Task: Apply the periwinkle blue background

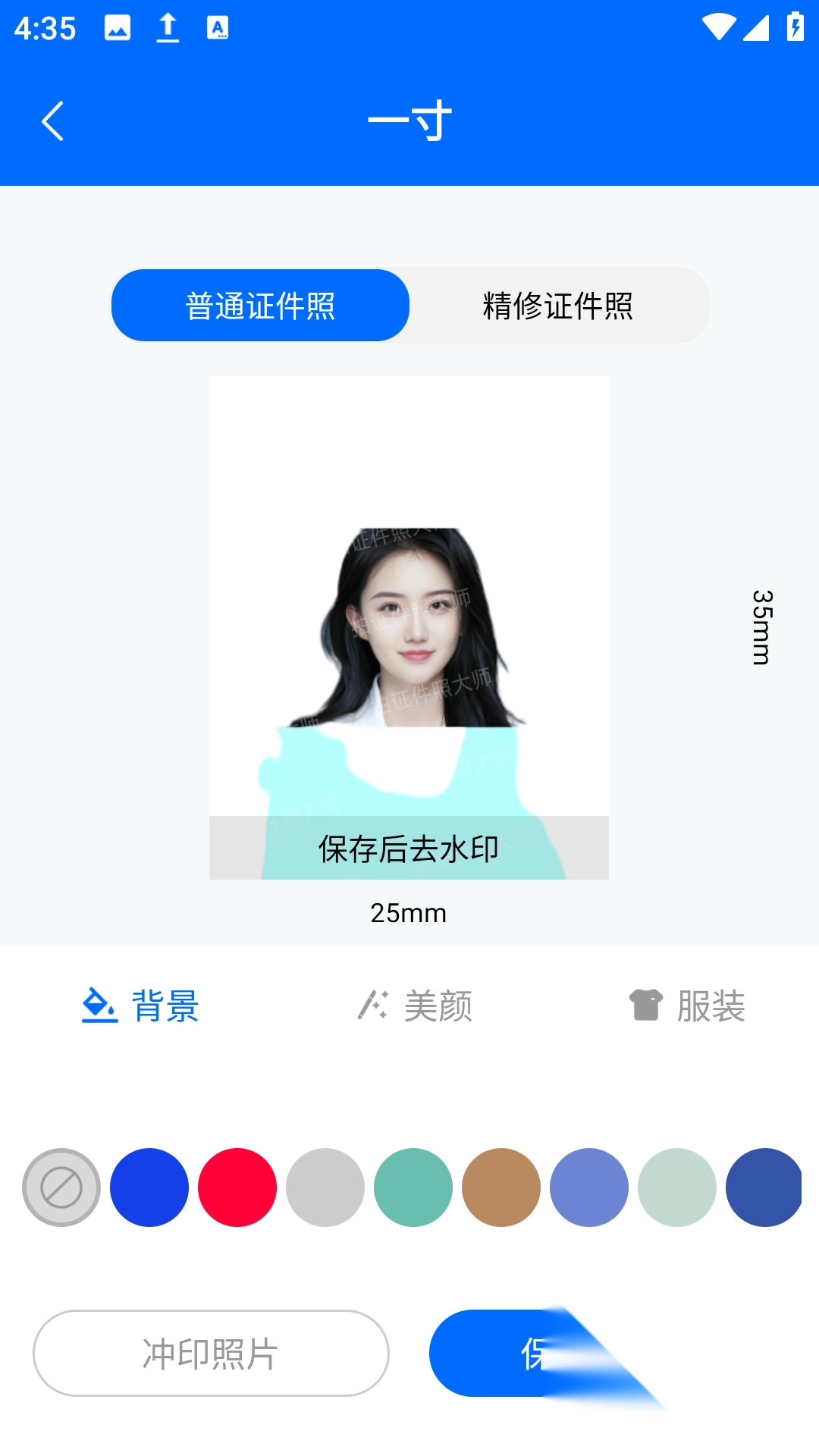Action: pos(589,1188)
